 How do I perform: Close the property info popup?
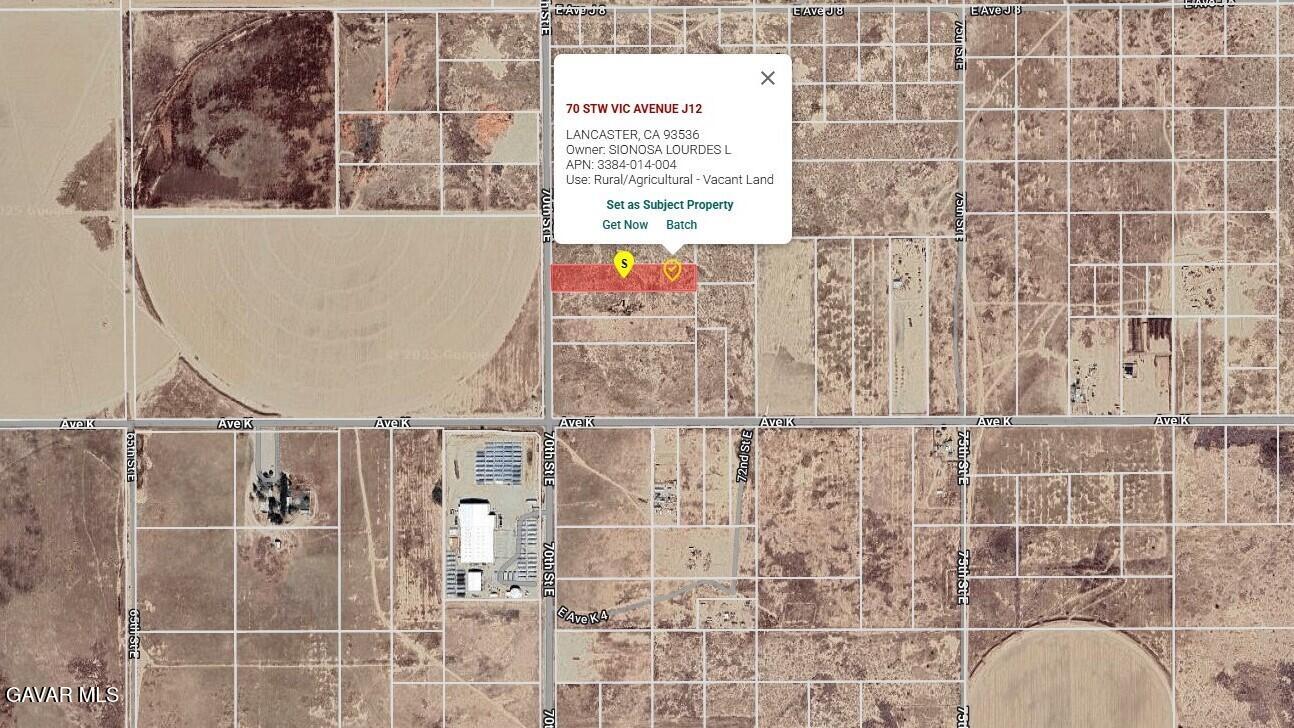tap(767, 78)
